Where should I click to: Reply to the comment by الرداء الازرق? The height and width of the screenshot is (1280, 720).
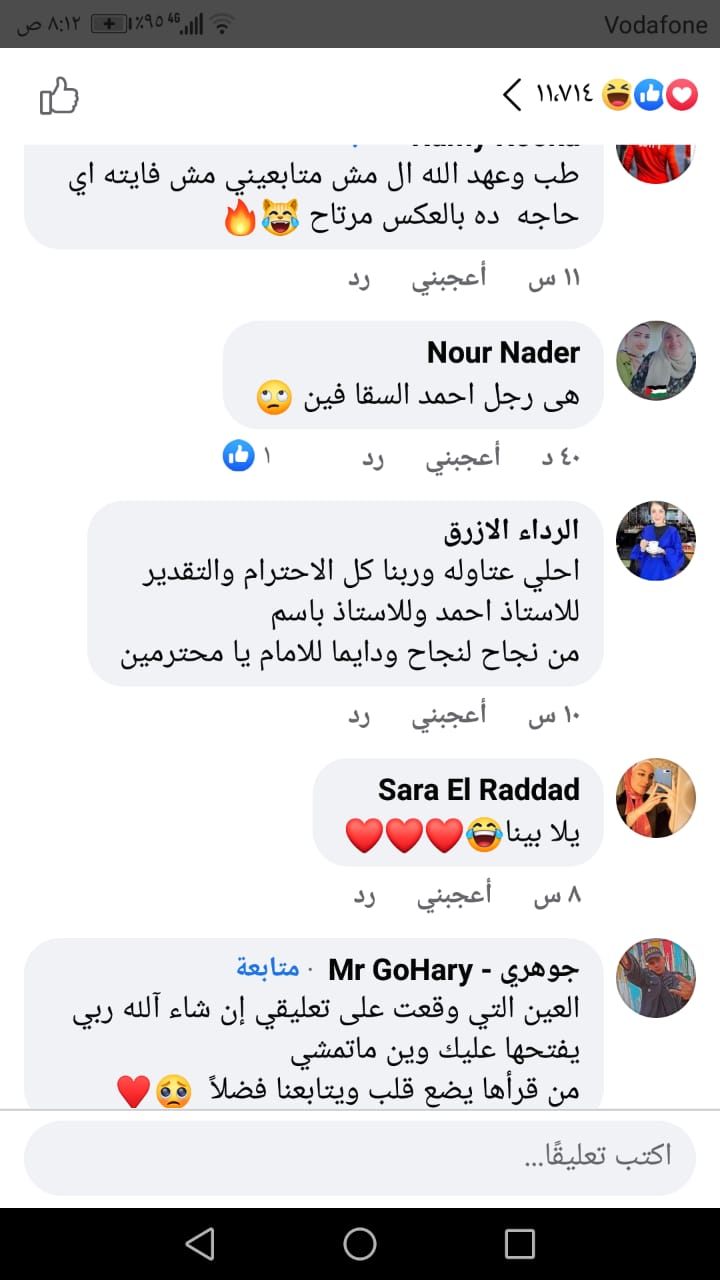tap(360, 715)
